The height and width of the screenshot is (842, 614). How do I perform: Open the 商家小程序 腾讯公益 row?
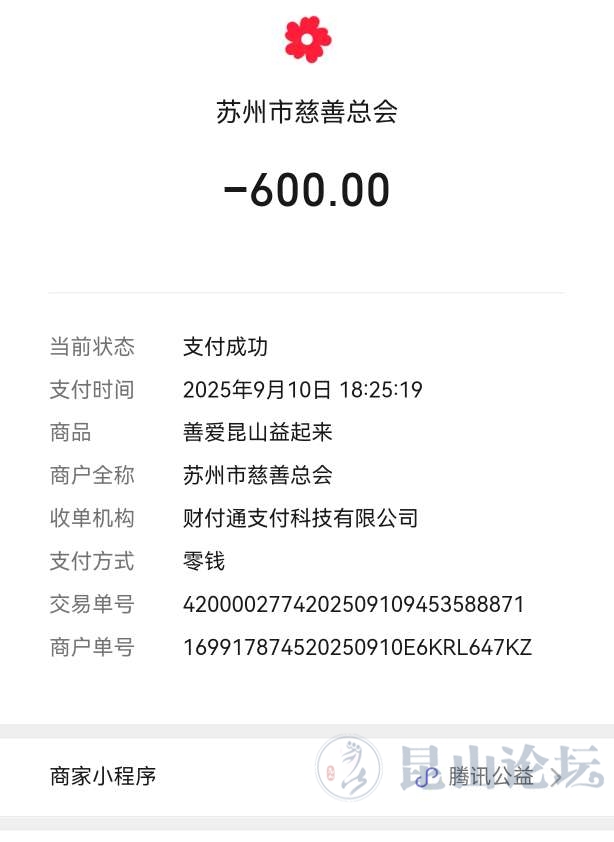tap(306, 776)
